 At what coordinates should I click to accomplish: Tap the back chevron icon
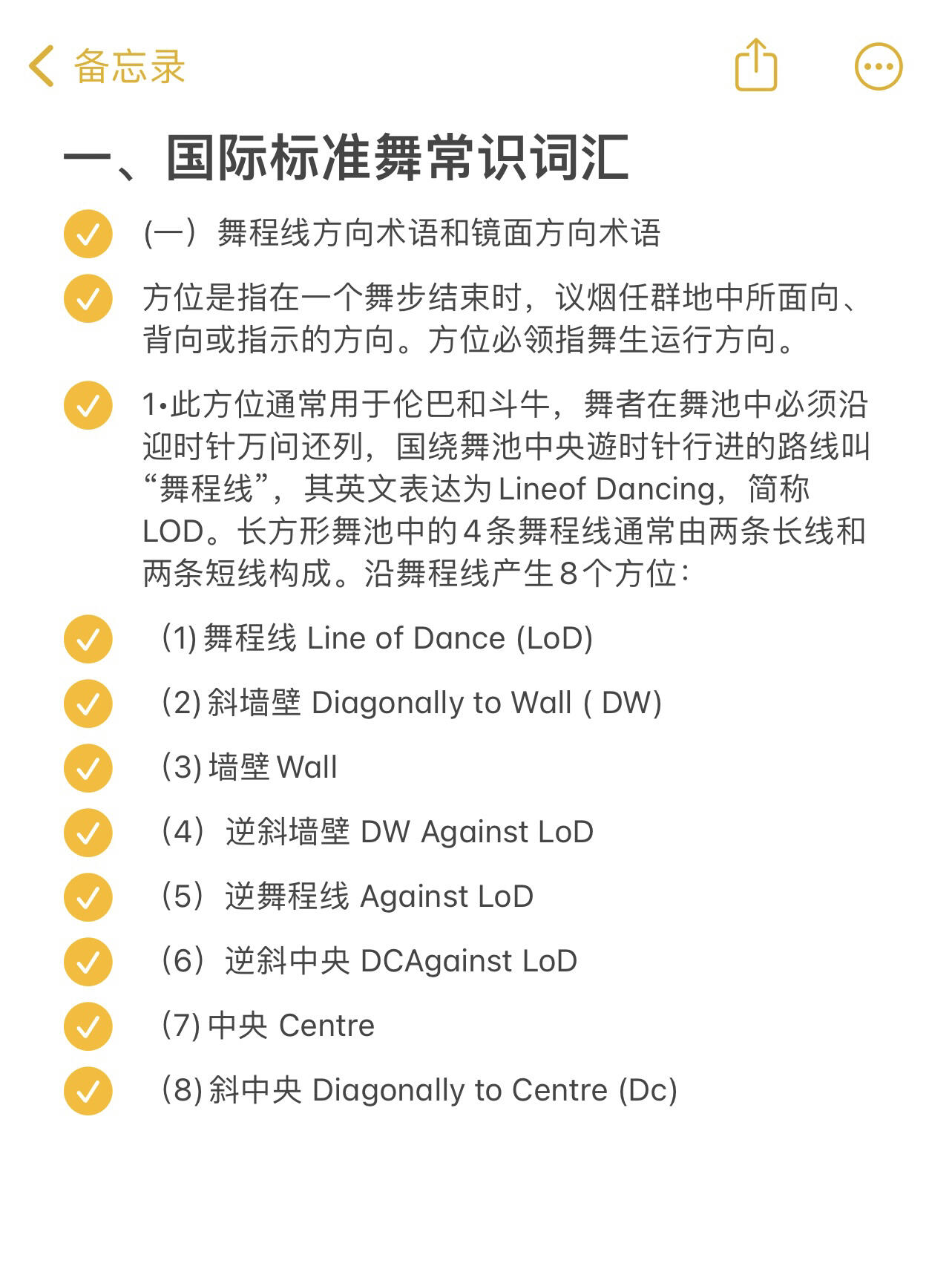[x=39, y=67]
